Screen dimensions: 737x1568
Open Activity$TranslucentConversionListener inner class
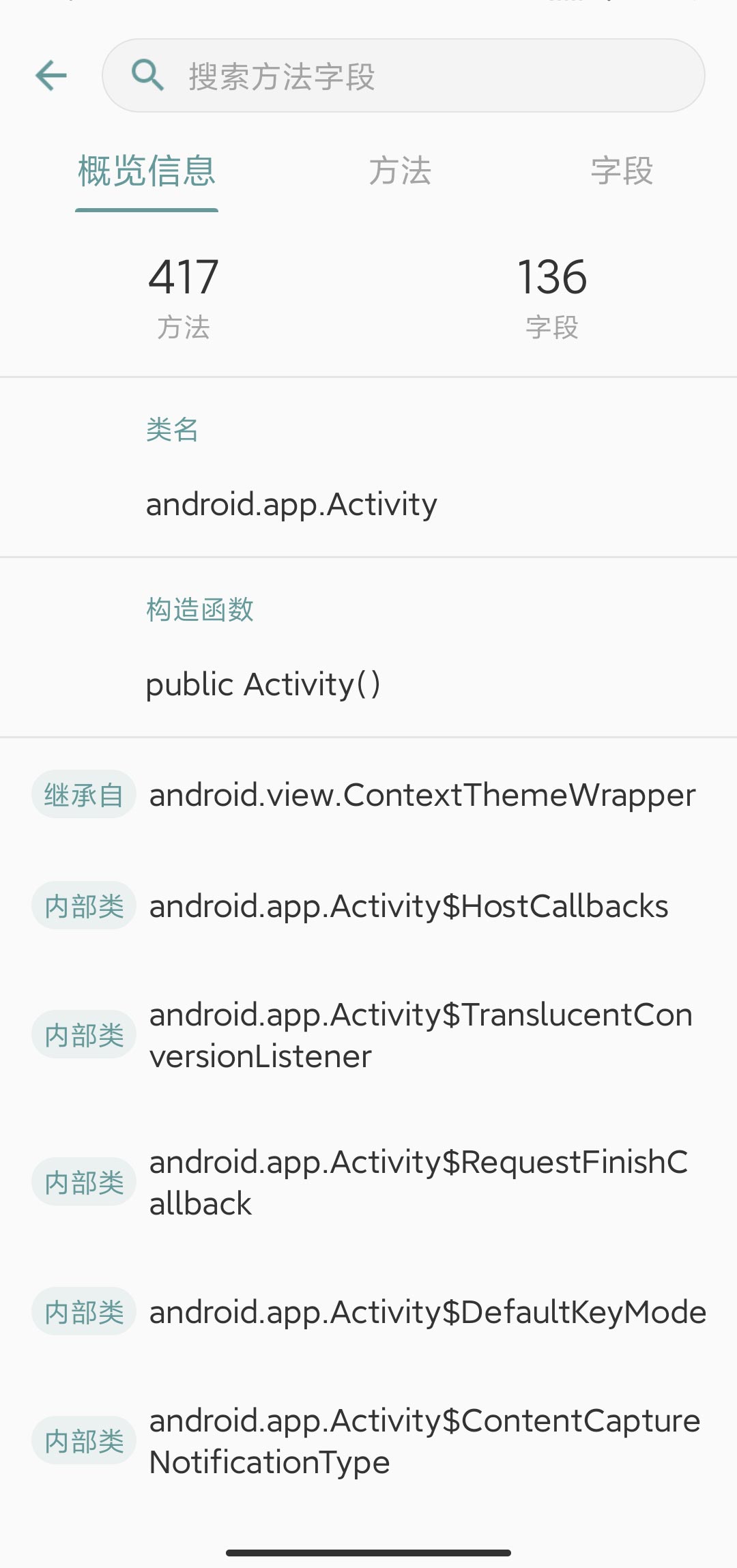[420, 1035]
